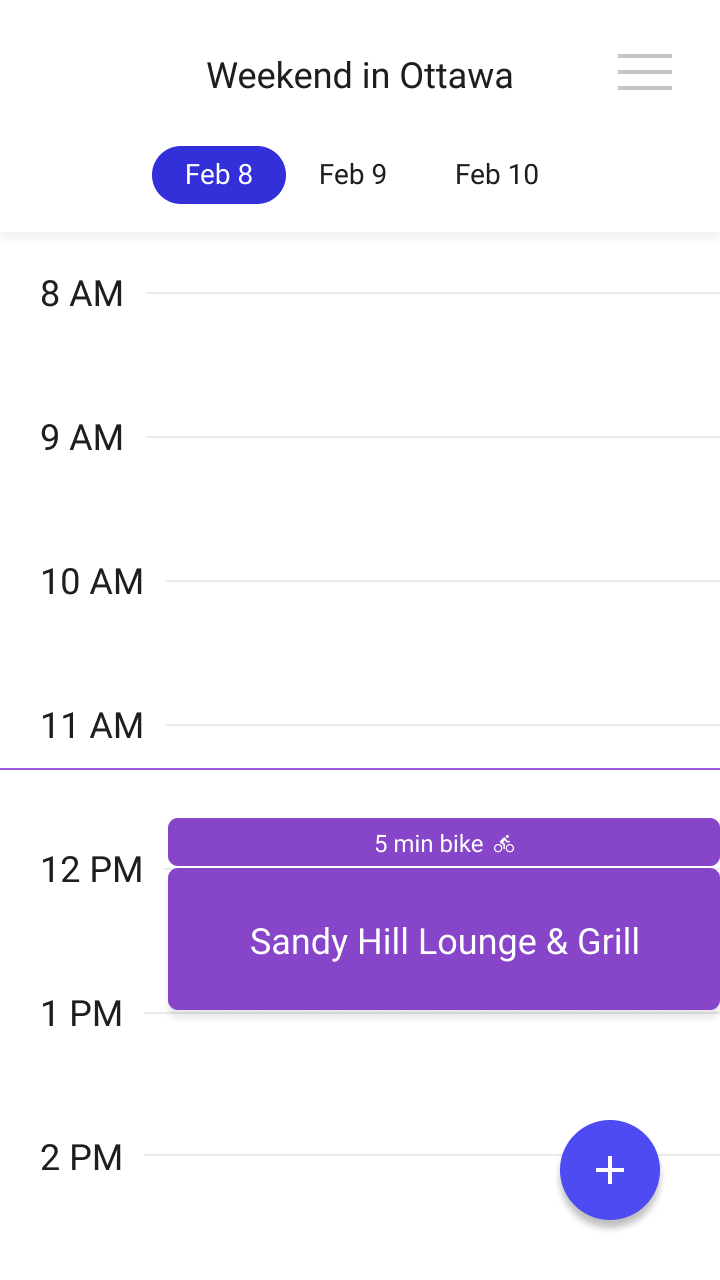Switch to the Feb 9 tab
Screen dimensions: 720x1280
[353, 175]
